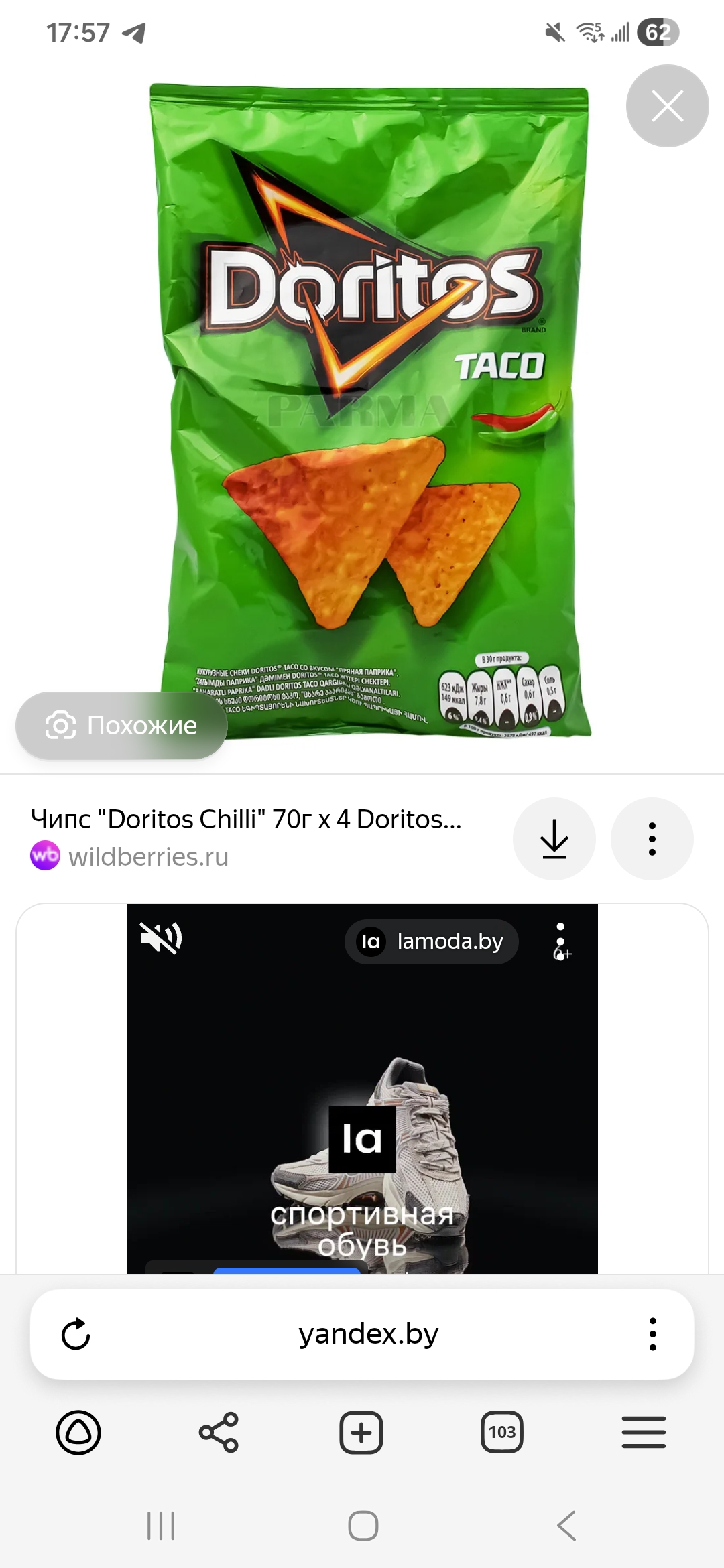Viewport: 724px width, 1568px height.
Task: Reload the yandex.by page
Action: pos(76,1334)
